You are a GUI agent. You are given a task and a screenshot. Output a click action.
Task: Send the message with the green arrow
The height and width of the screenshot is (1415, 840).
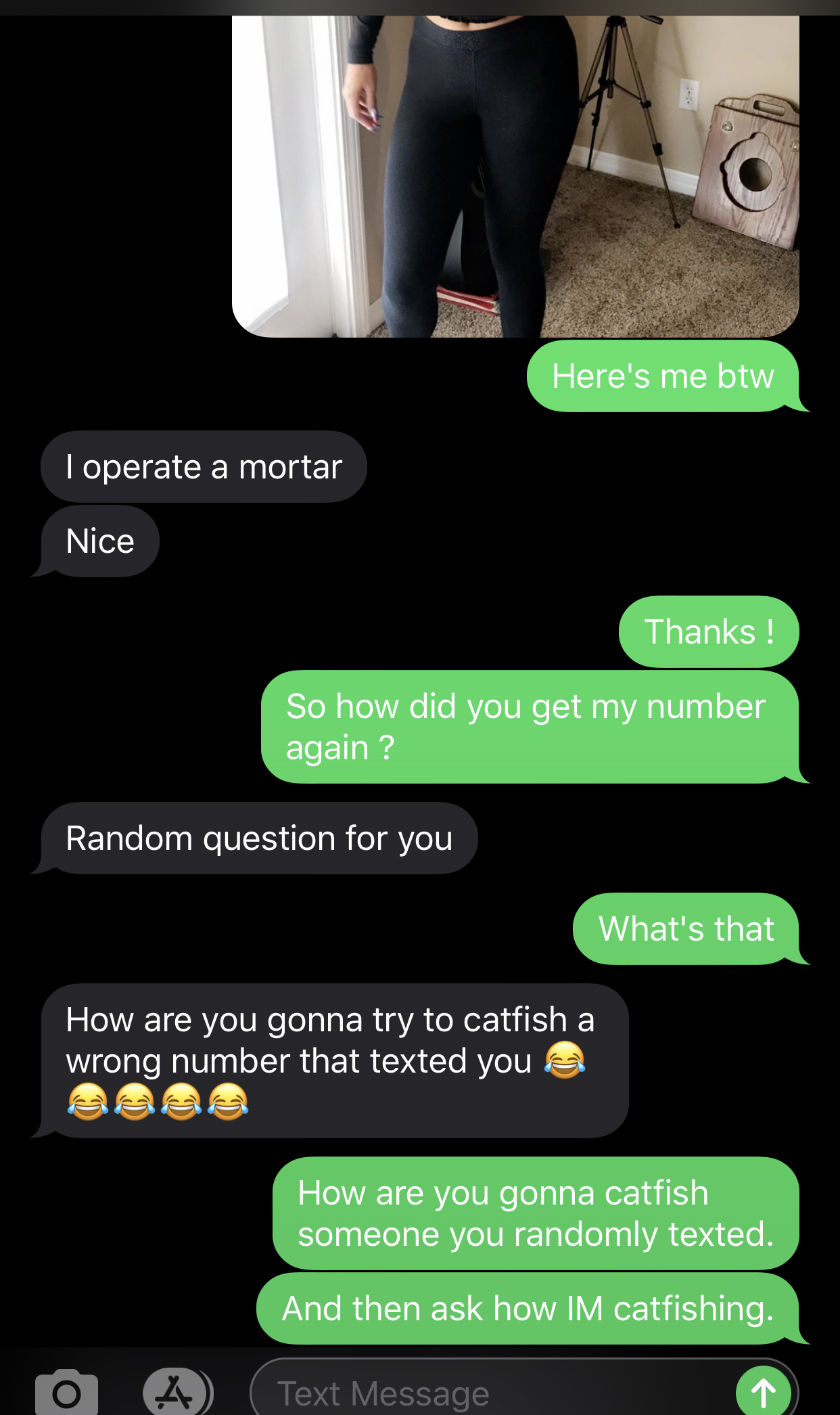[x=764, y=1392]
